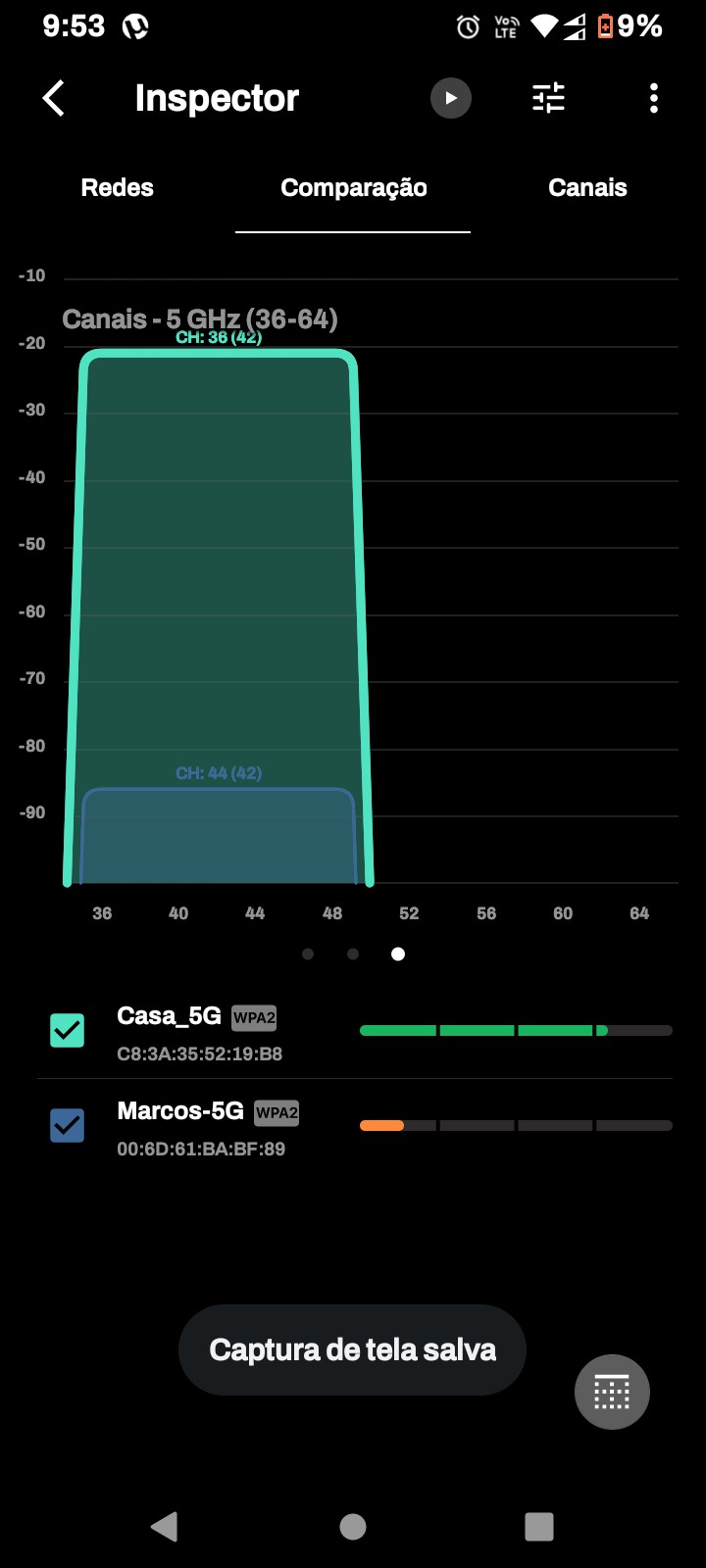Image resolution: width=706 pixels, height=1568 pixels.
Task: Uncheck the Marcos-5G network checkbox
Action: pos(68,1125)
